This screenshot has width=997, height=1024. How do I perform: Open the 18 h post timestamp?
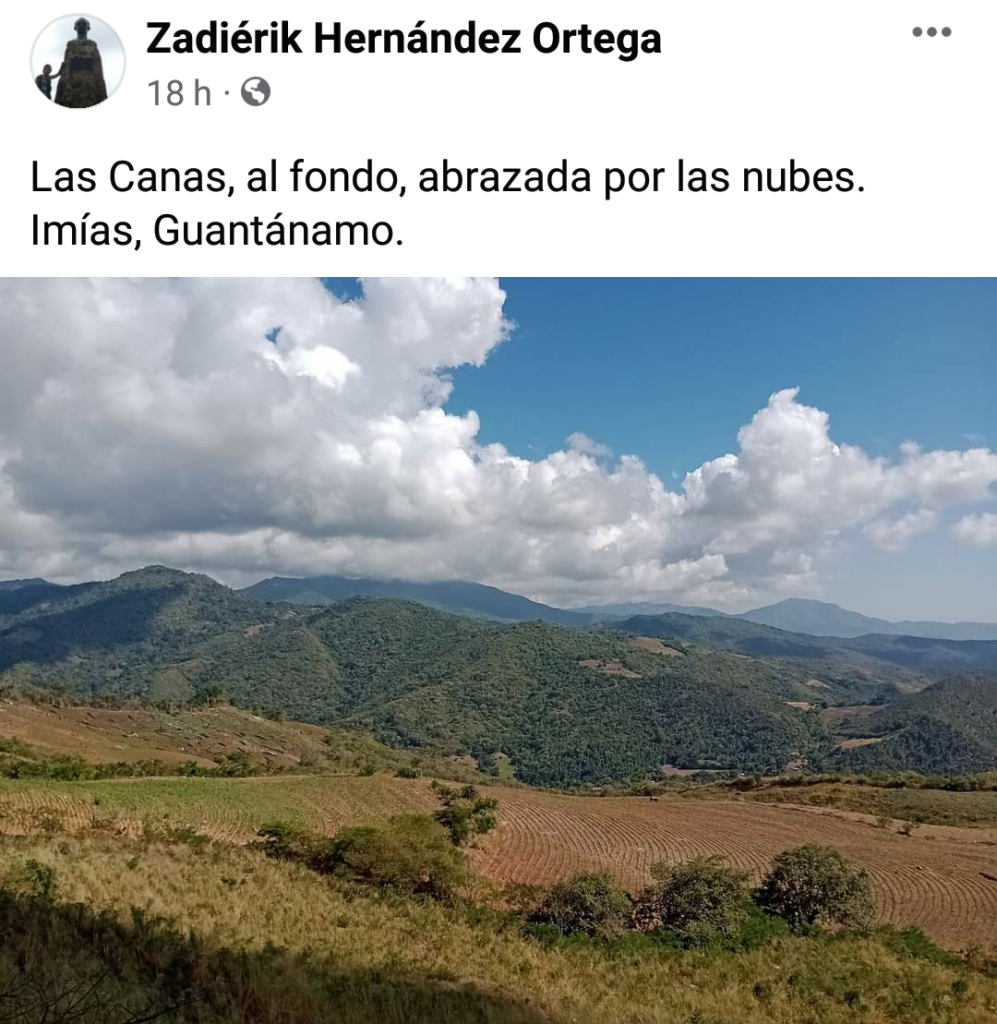coord(180,94)
